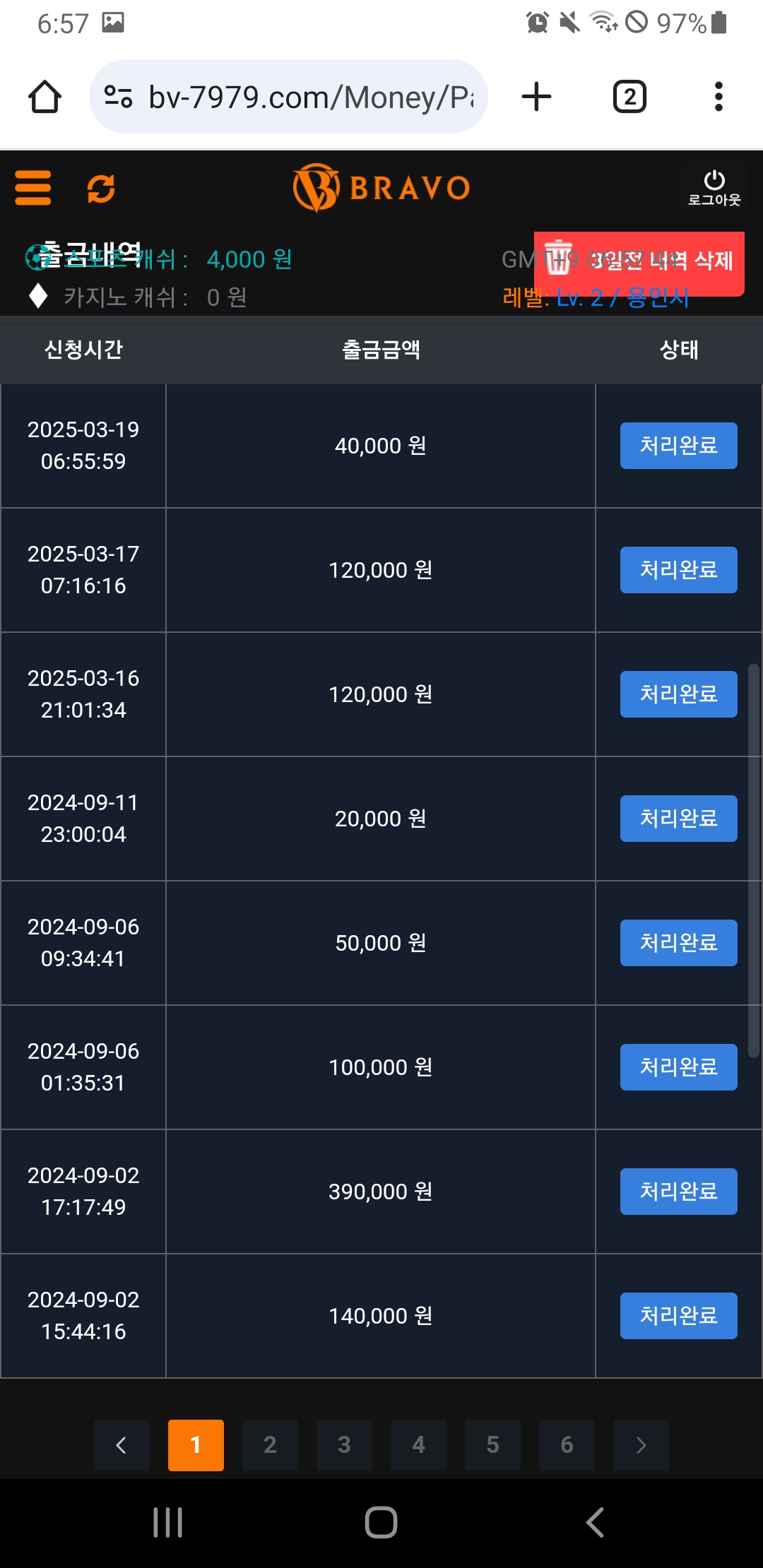
Task: Tap the previous page arrow
Action: (122, 1445)
